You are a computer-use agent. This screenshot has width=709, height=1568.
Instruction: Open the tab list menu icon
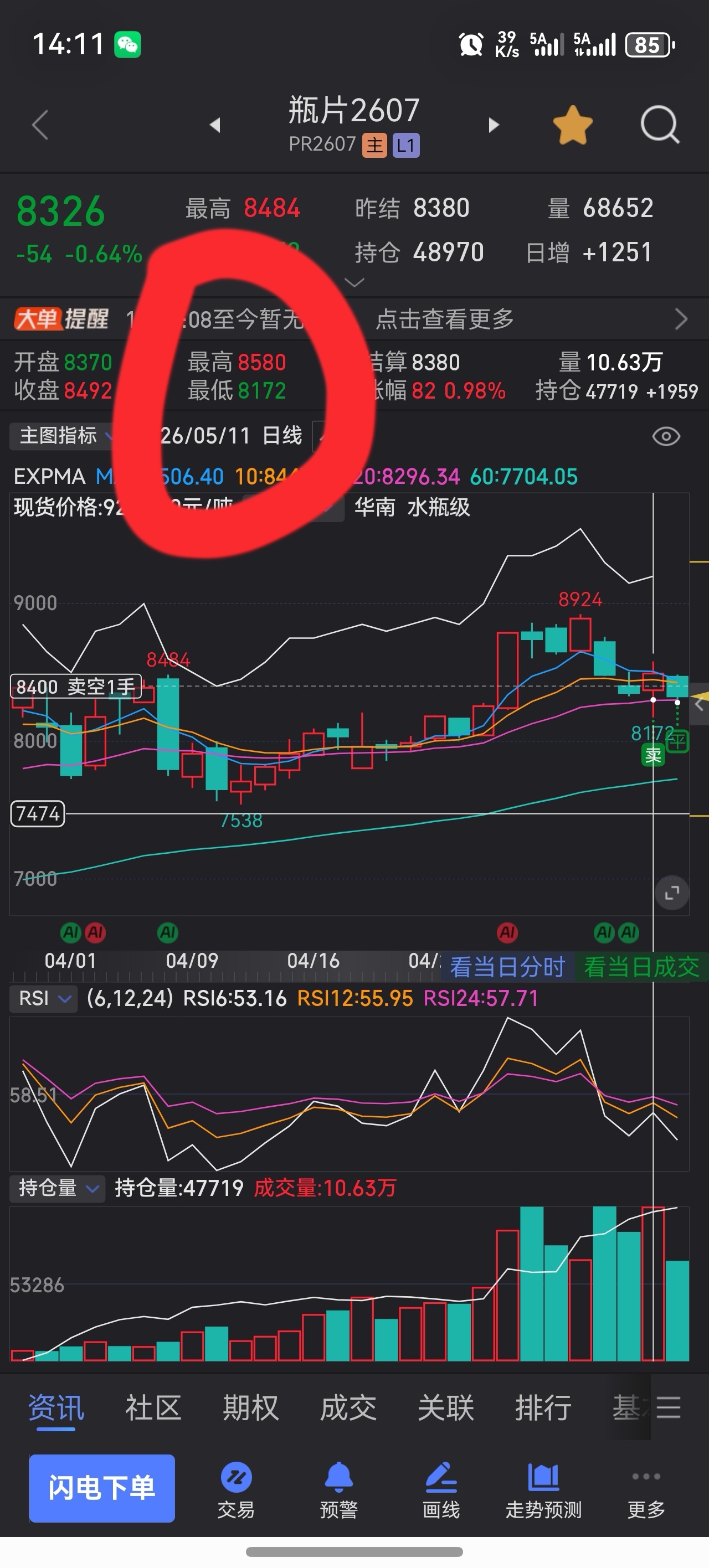(668, 1407)
